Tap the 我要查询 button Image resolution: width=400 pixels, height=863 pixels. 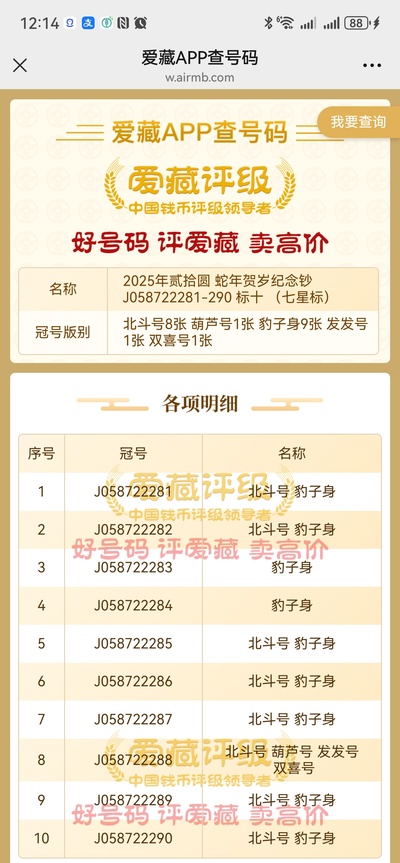click(x=359, y=122)
